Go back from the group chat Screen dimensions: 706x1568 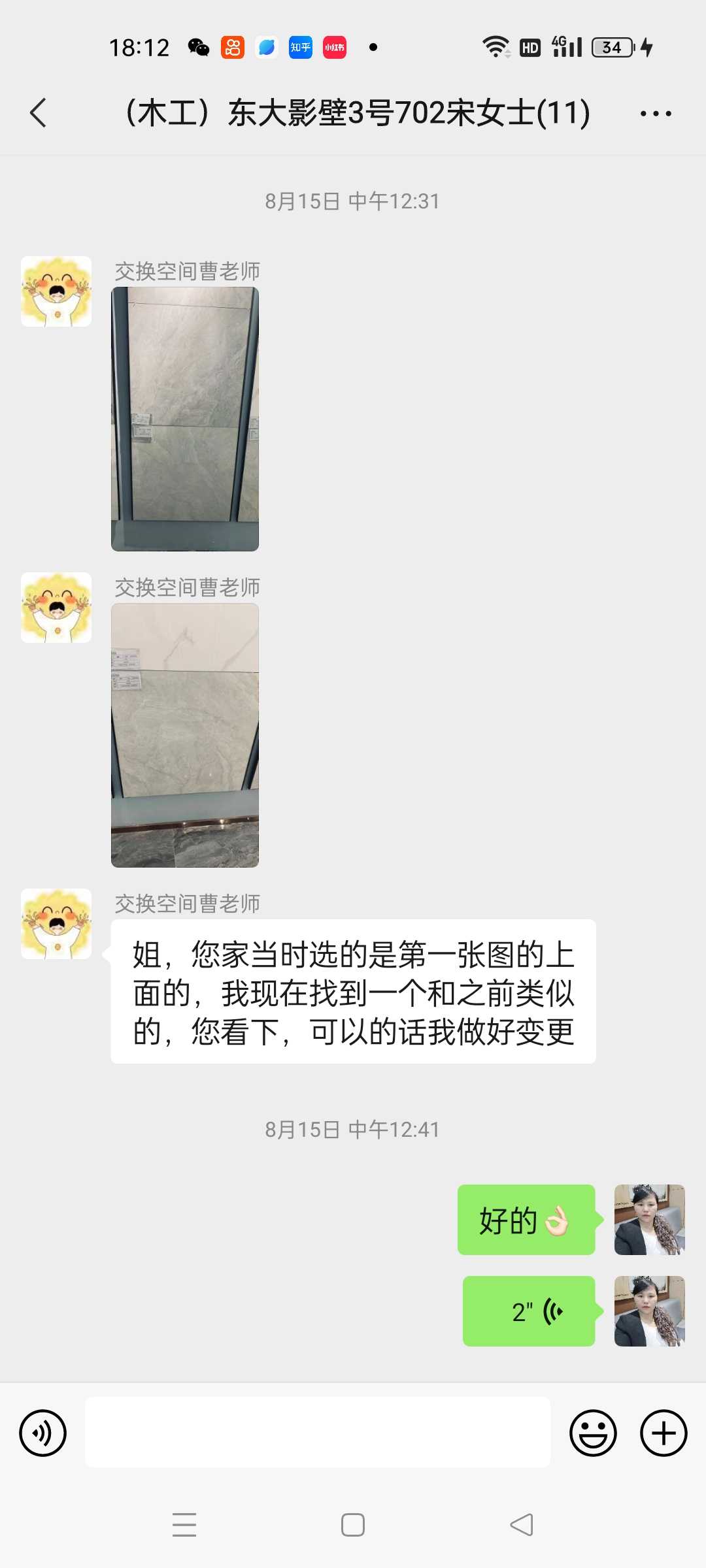pyautogui.click(x=39, y=113)
